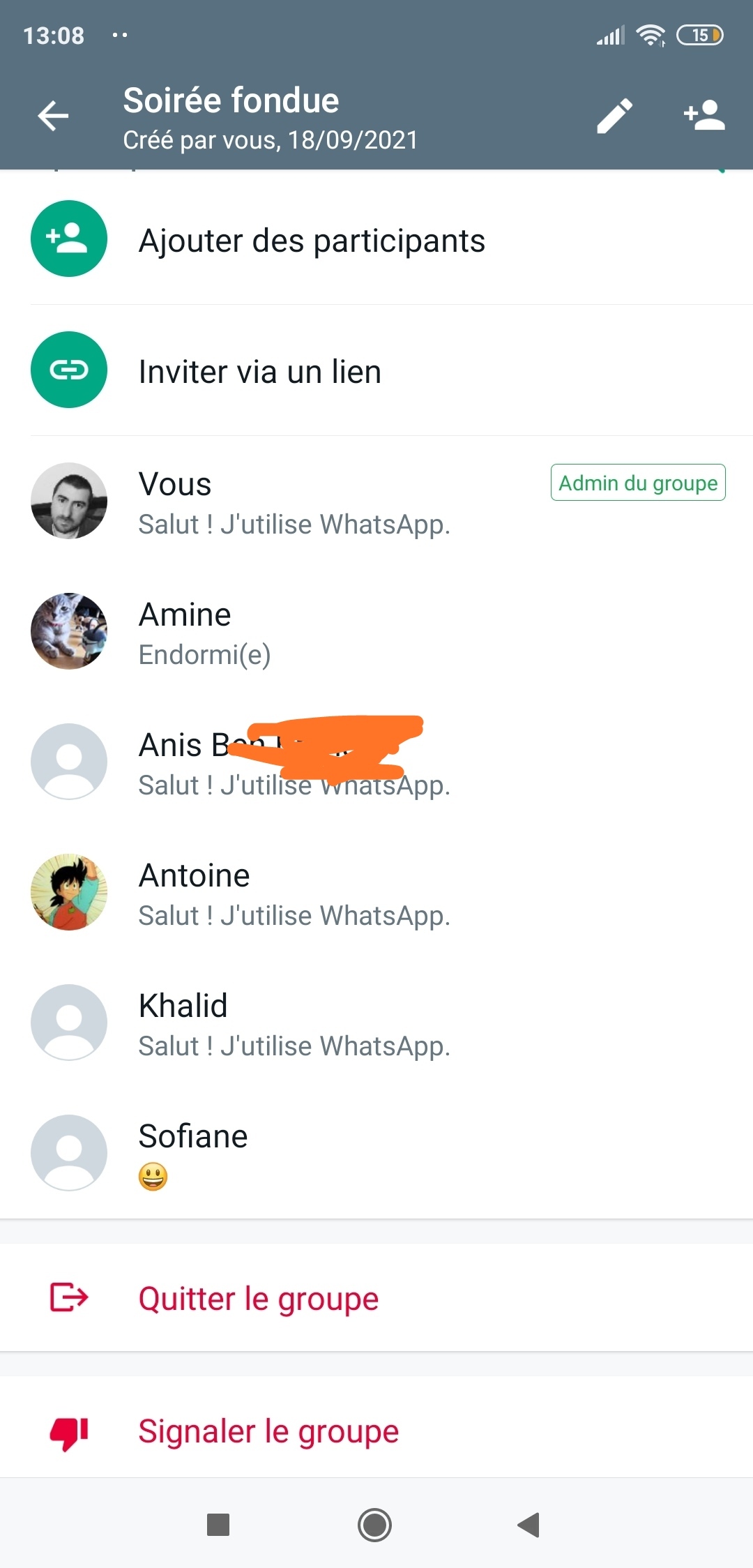
Task: Tap Signaler le groupe
Action: (x=268, y=1431)
